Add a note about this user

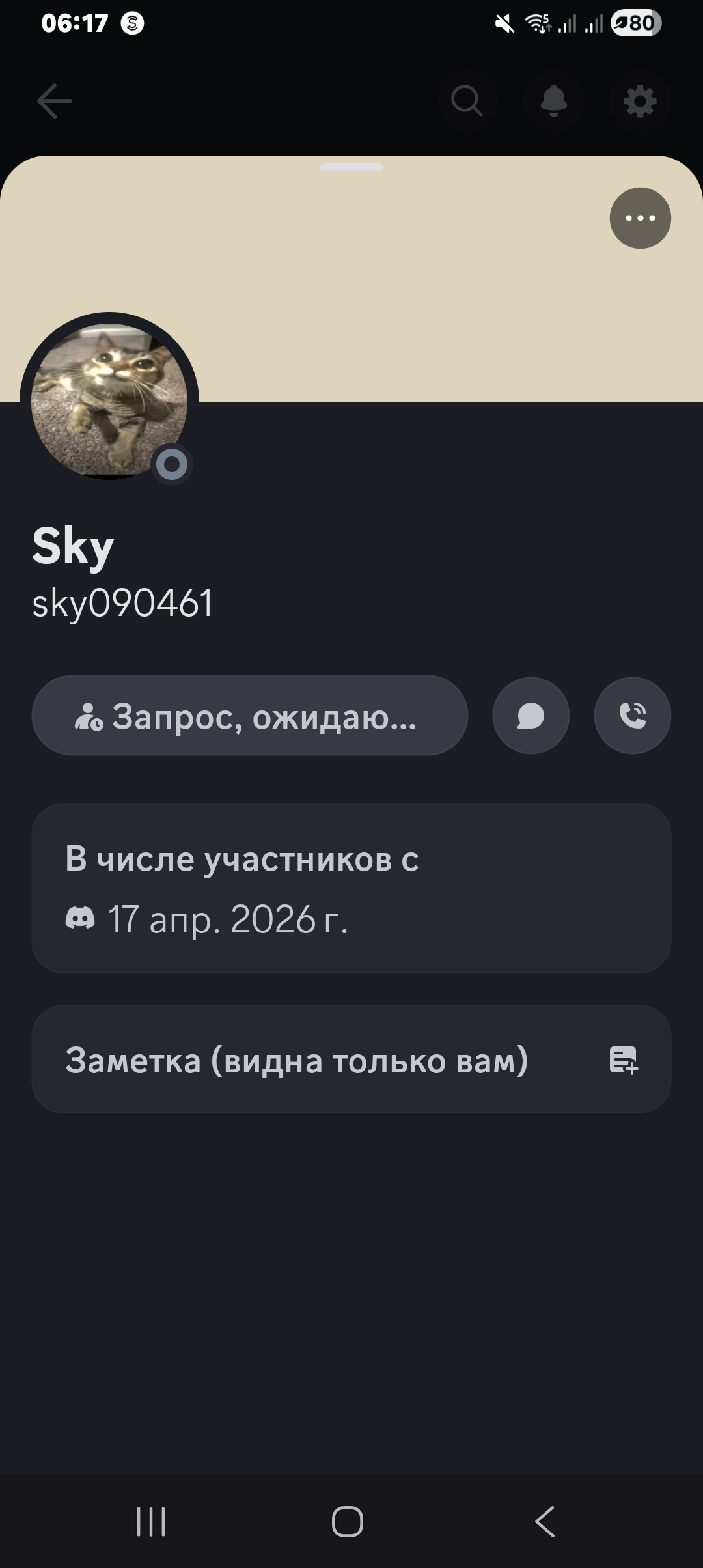pos(623,1059)
